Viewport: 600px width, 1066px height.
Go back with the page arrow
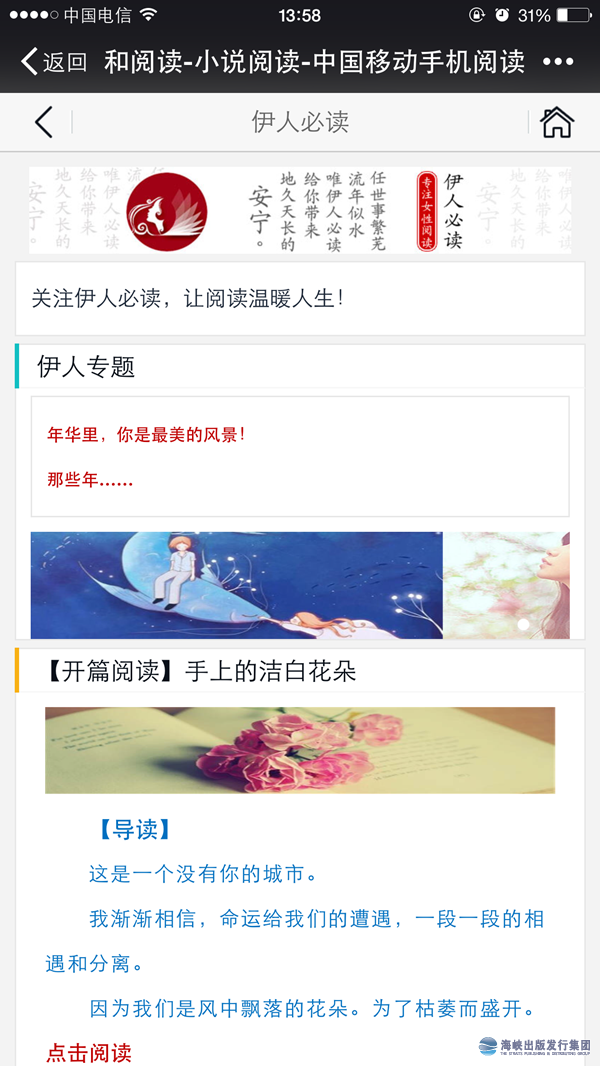[43, 122]
